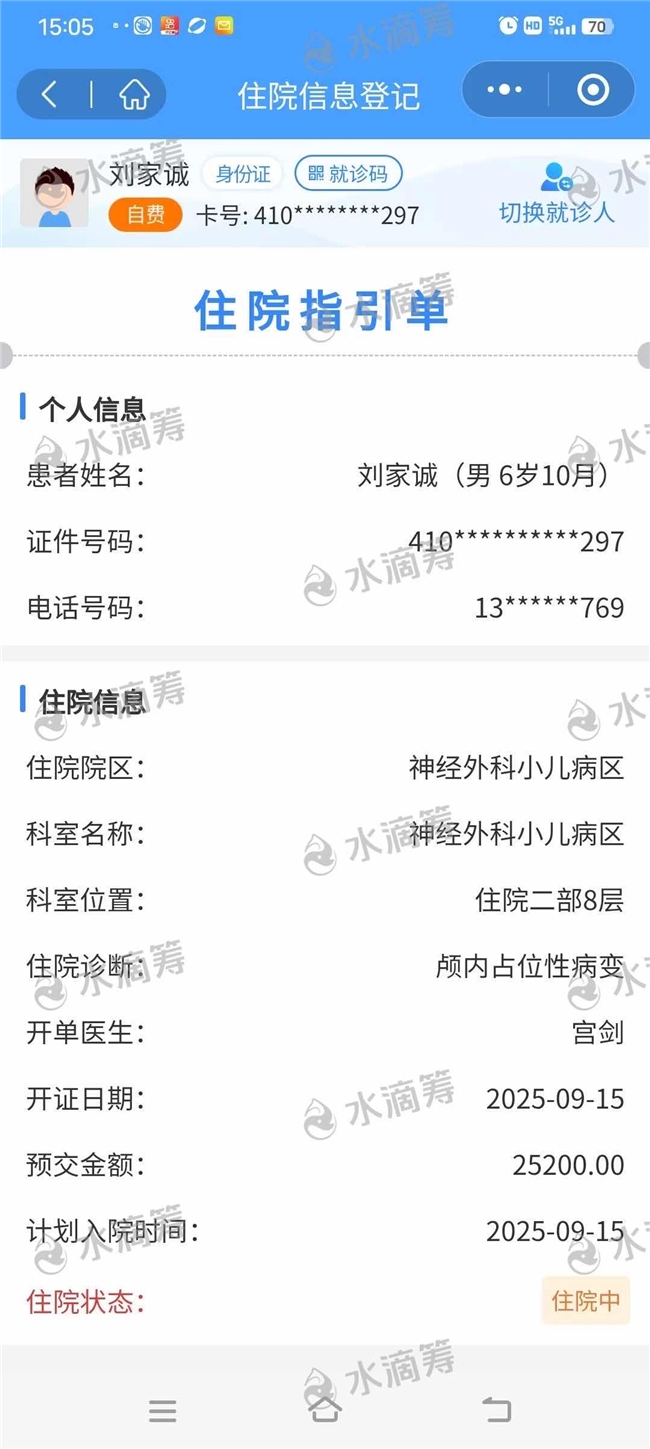Close the mini program
The height and width of the screenshot is (1449, 650).
(592, 91)
